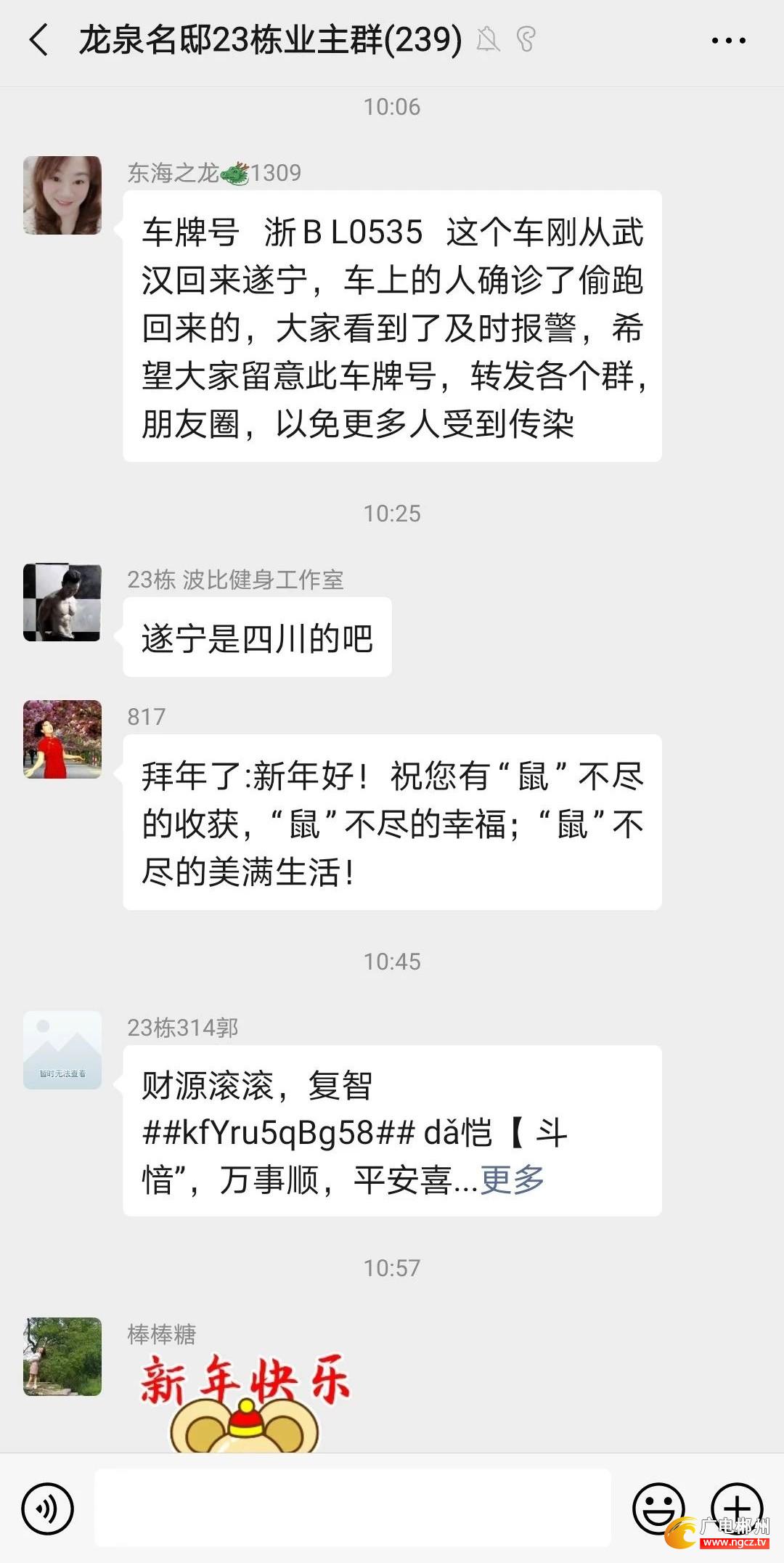This screenshot has height=1563, width=784.
Task: Open profile of 23栋 波比健身工作室
Action: pyautogui.click(x=62, y=602)
